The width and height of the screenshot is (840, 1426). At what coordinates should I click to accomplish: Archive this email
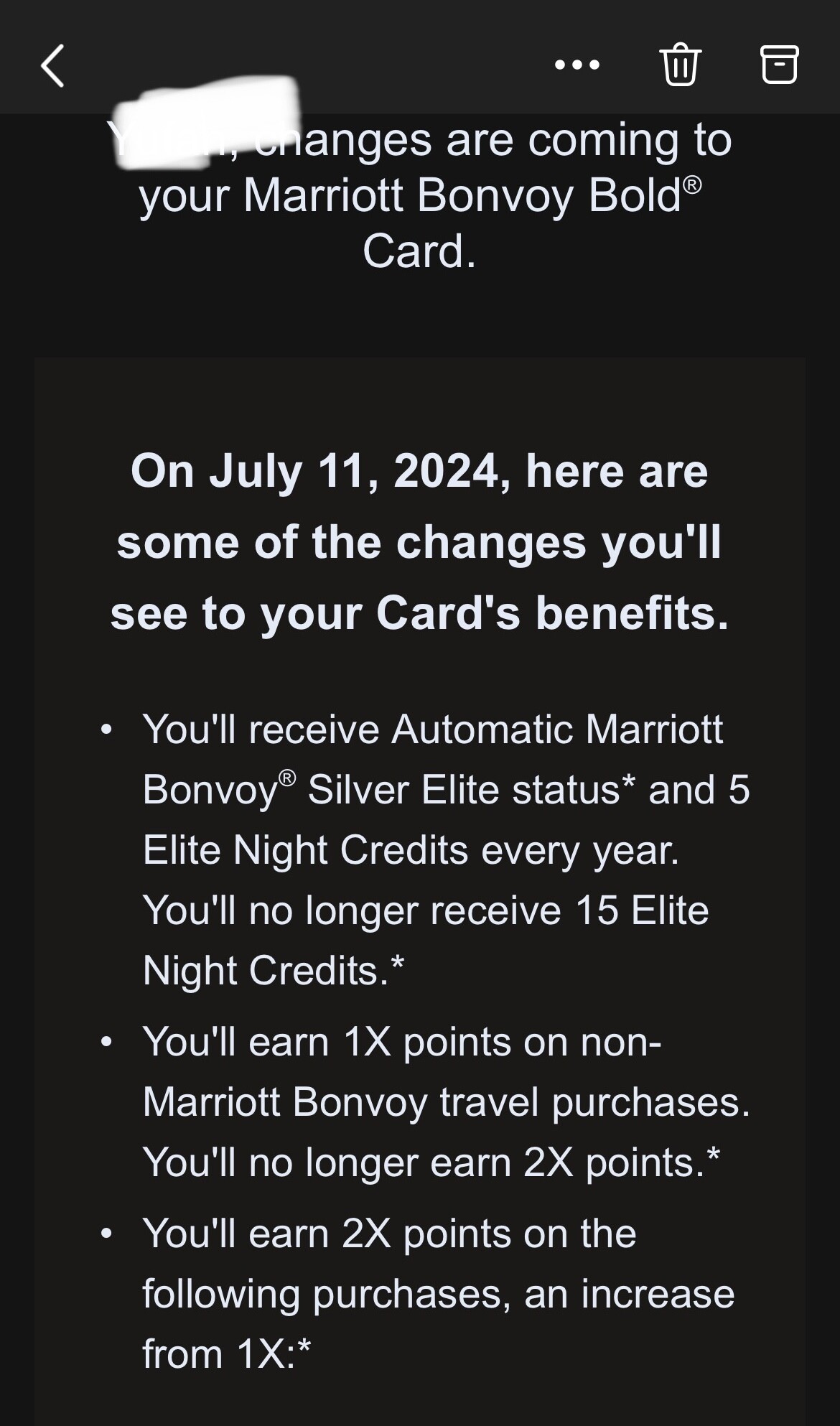click(x=779, y=65)
